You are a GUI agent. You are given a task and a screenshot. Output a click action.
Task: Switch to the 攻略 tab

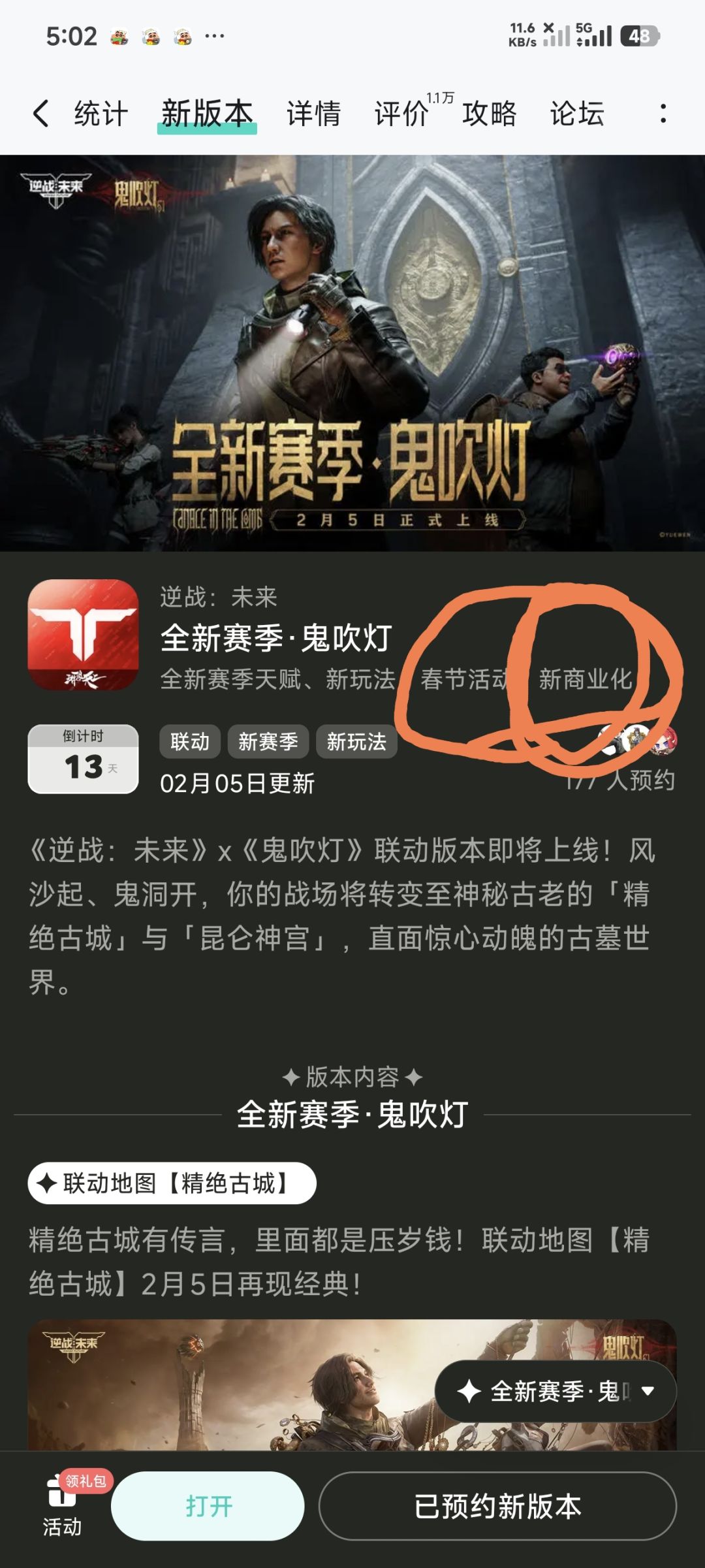point(490,114)
